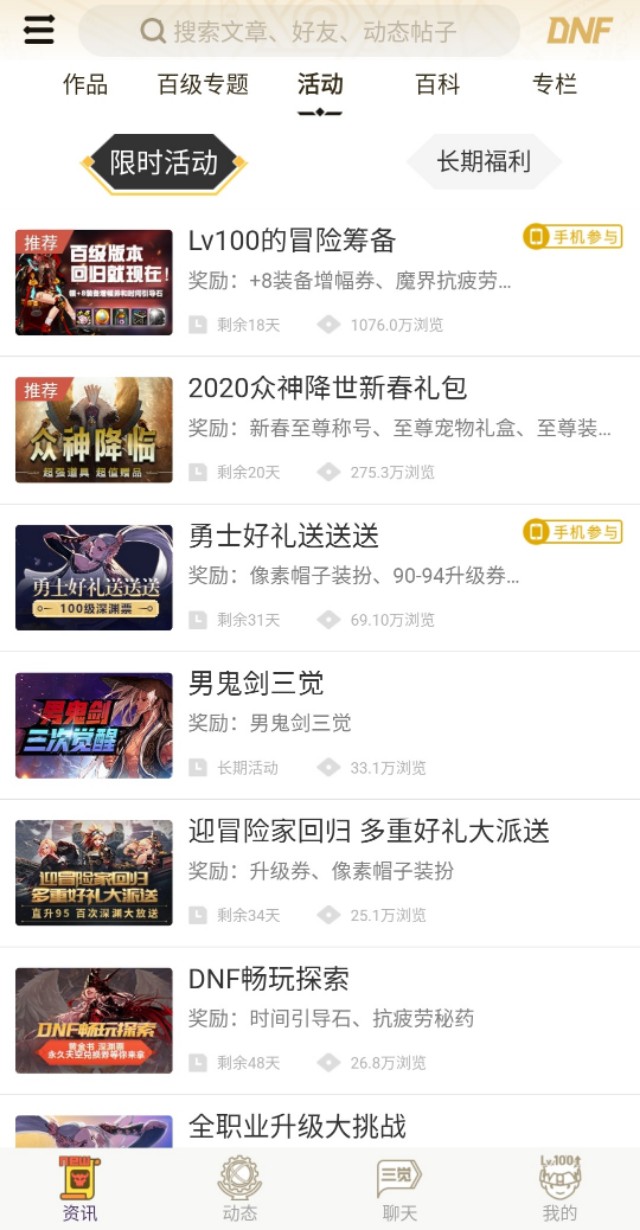Open the hamburger drawer menu
This screenshot has height=1230, width=640.
coord(39,30)
